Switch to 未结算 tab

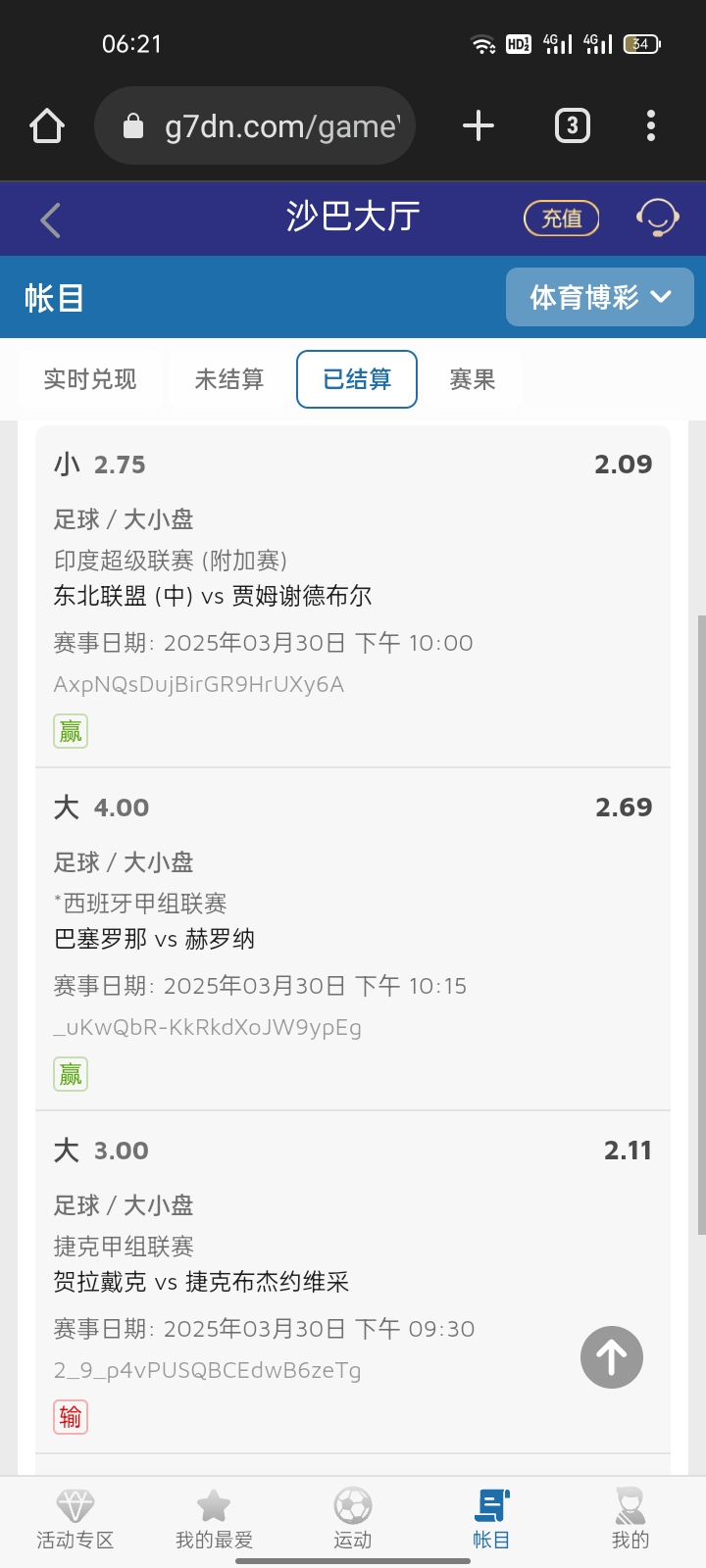(229, 379)
